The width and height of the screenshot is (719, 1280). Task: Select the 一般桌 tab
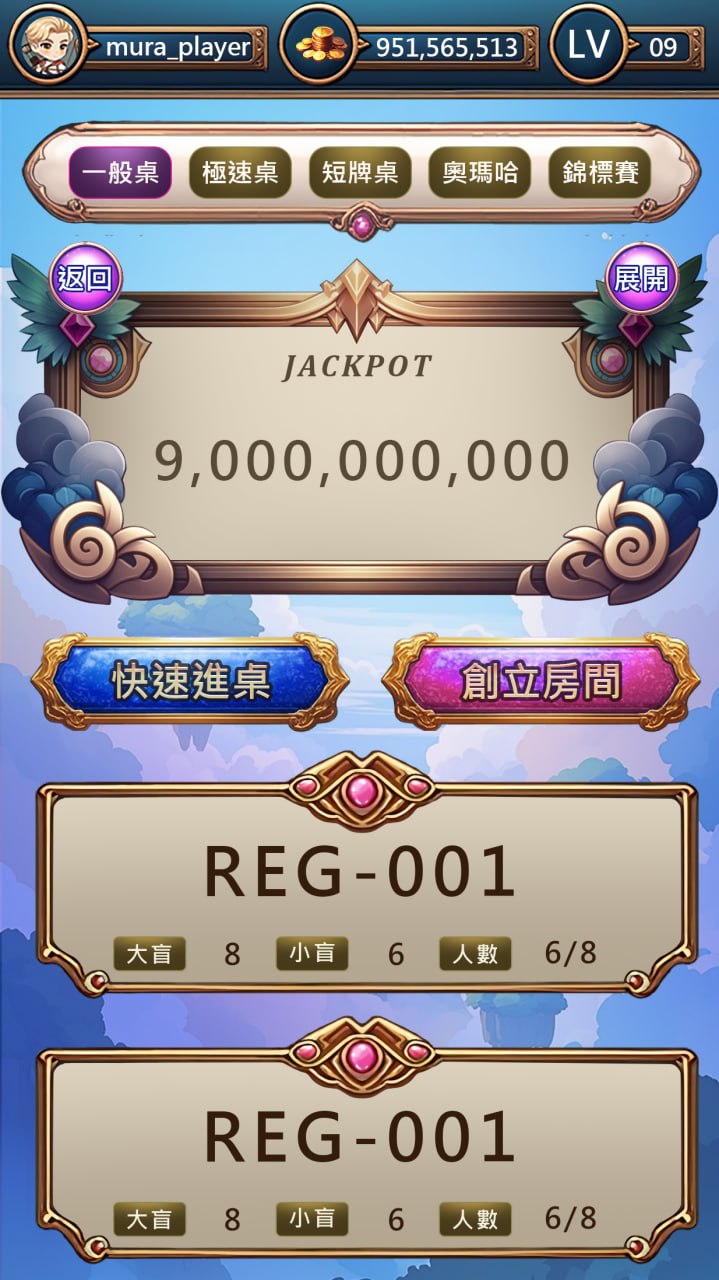[x=120, y=173]
